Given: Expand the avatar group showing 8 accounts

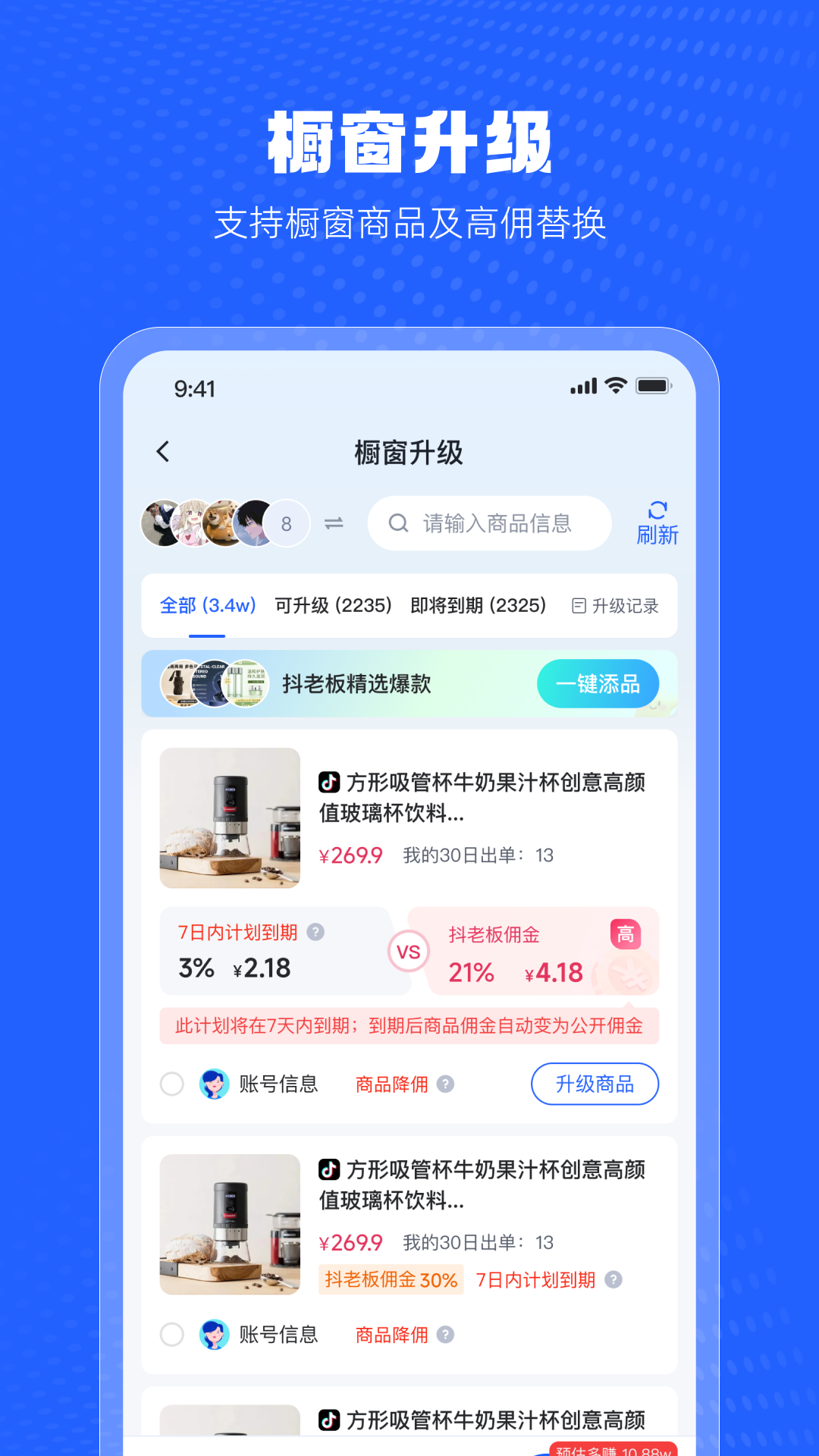Looking at the screenshot, I should pyautogui.click(x=286, y=522).
